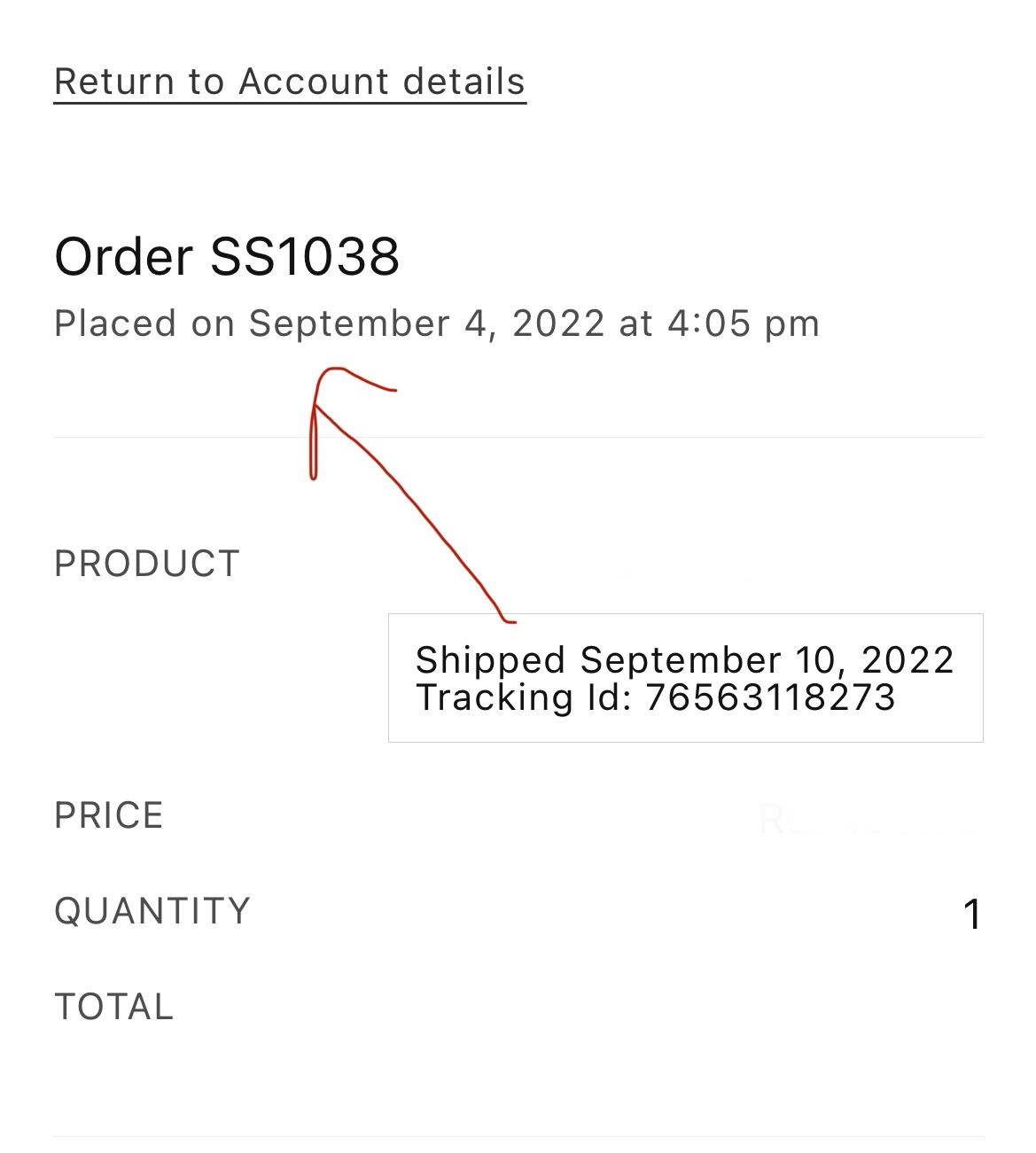Image resolution: width=1036 pixels, height=1153 pixels.
Task: Open the Return to Account details link
Action: click(290, 82)
